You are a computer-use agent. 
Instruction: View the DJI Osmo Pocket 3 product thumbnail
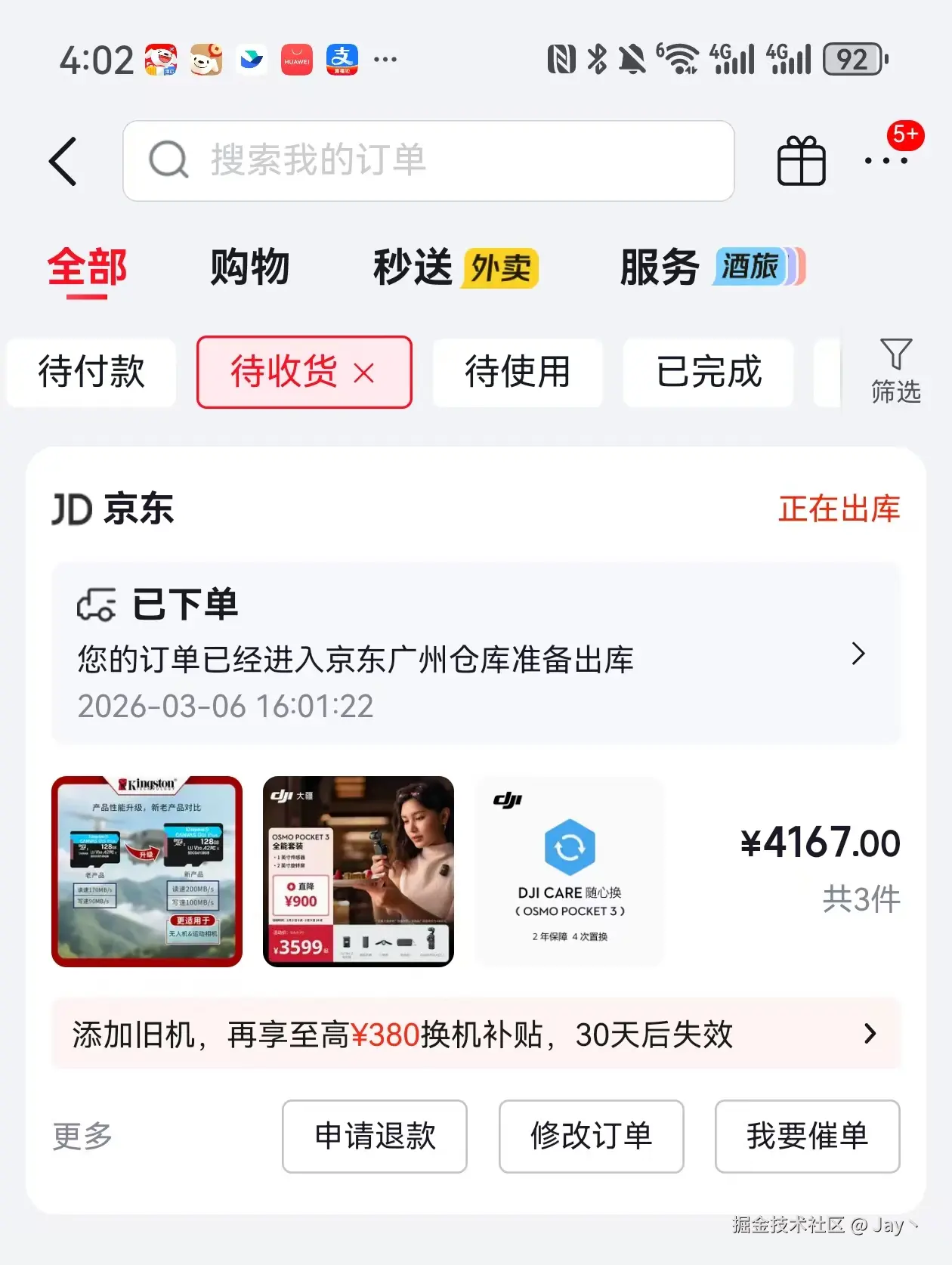tap(357, 871)
